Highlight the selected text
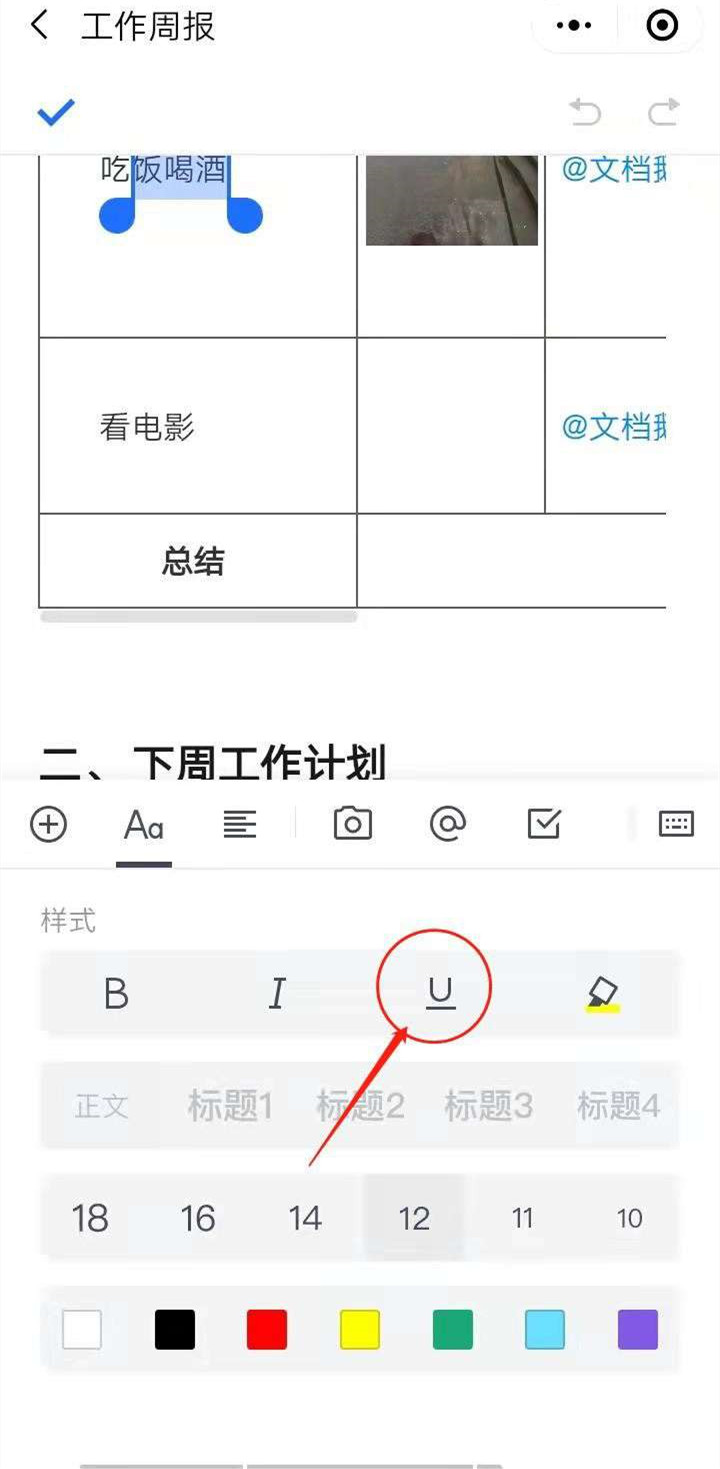 click(603, 993)
